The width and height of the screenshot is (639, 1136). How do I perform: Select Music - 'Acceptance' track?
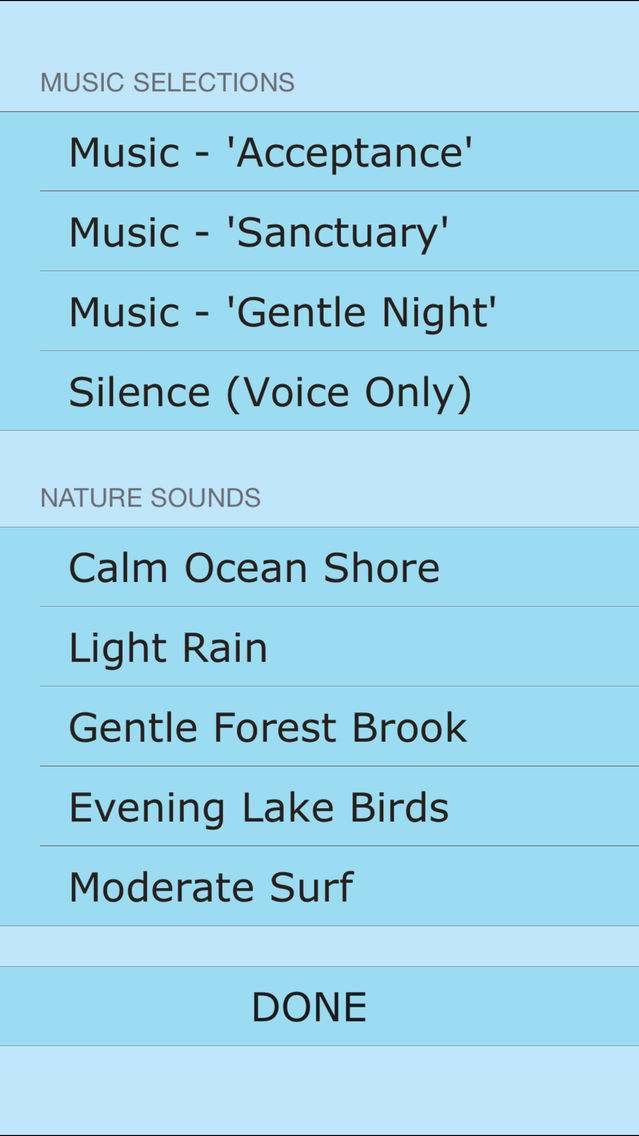point(270,152)
